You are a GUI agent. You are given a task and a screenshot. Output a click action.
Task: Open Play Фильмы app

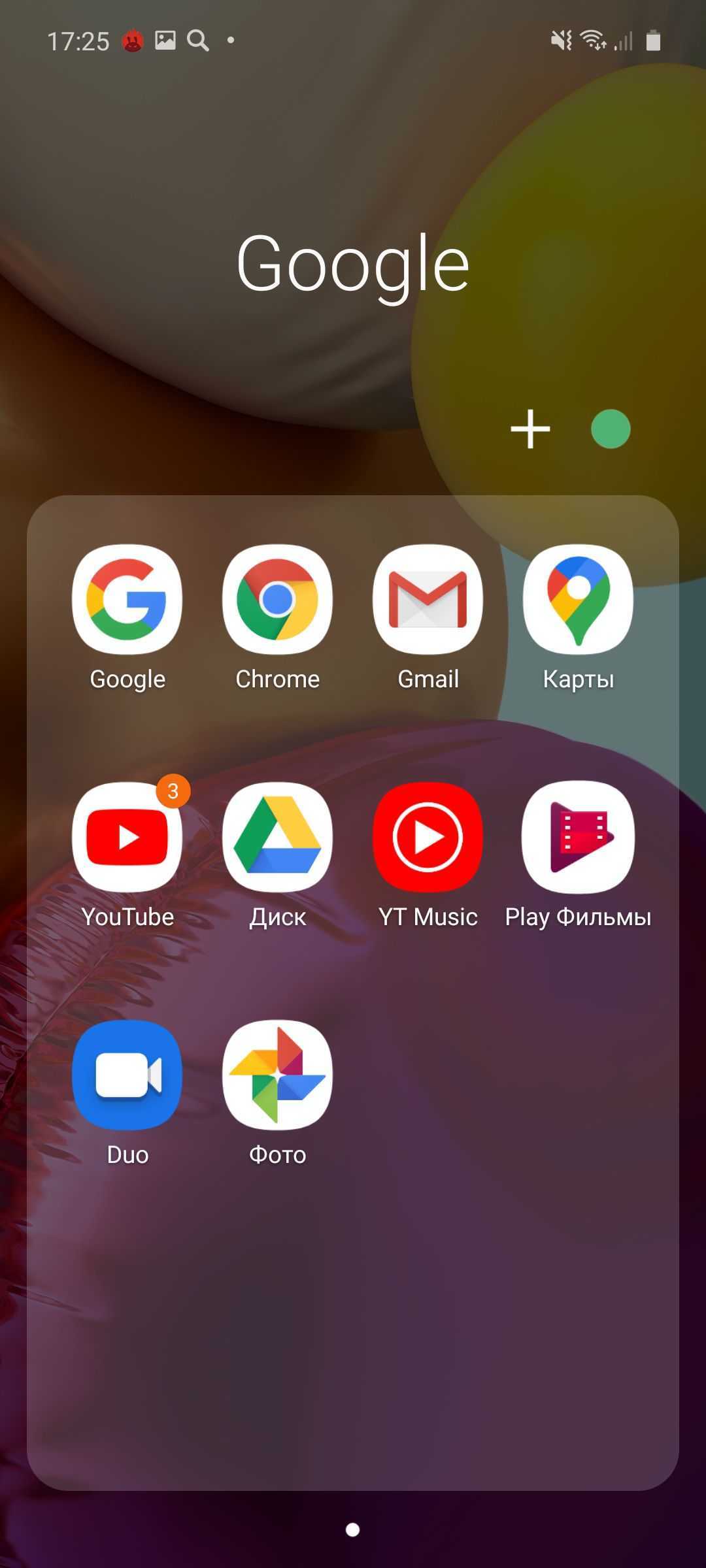[578, 838]
